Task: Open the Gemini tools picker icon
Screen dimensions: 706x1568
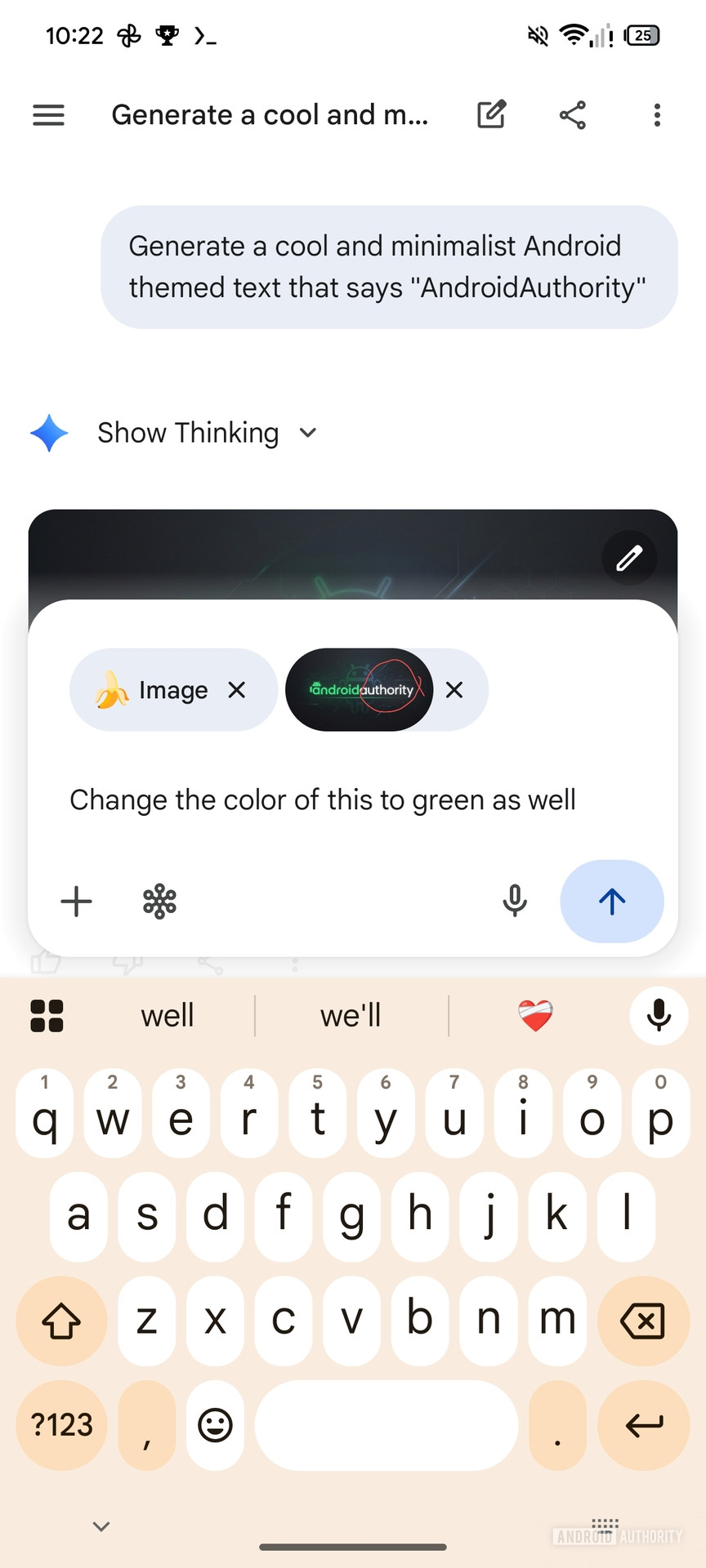Action: coord(159,902)
